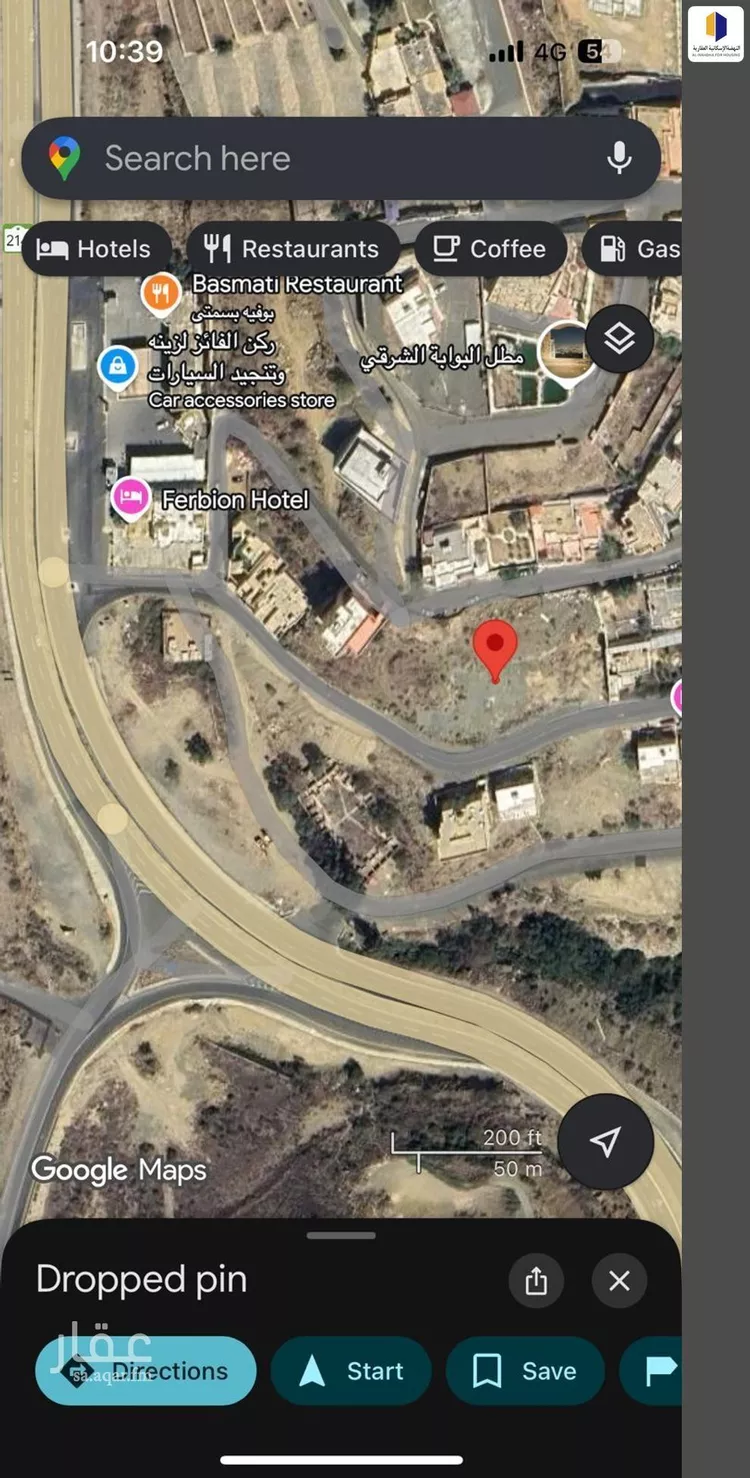Close the Dropped pin panel
This screenshot has height=1478, width=750.
(x=619, y=1280)
